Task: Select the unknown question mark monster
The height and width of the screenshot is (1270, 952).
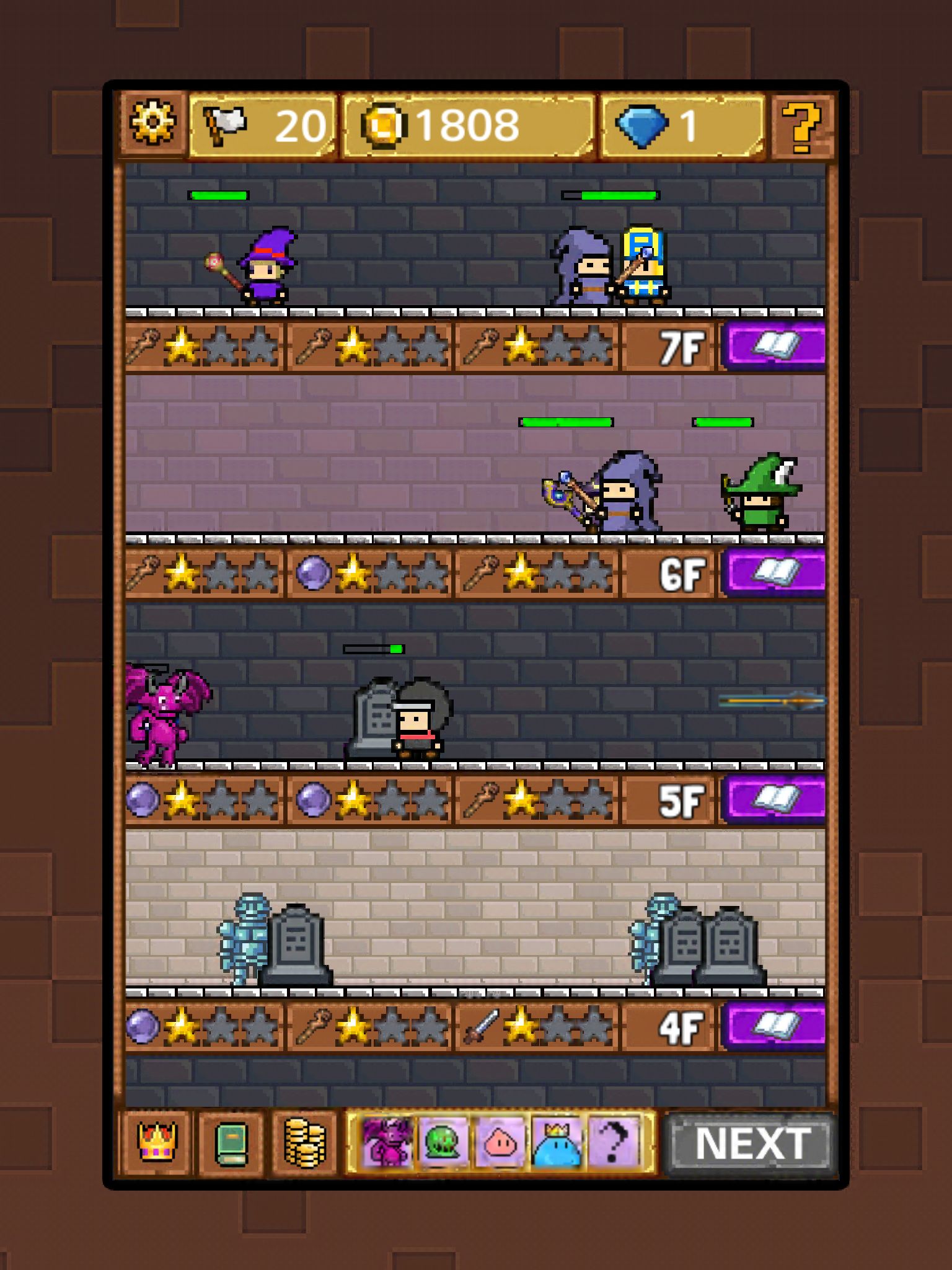Action: click(x=612, y=1142)
